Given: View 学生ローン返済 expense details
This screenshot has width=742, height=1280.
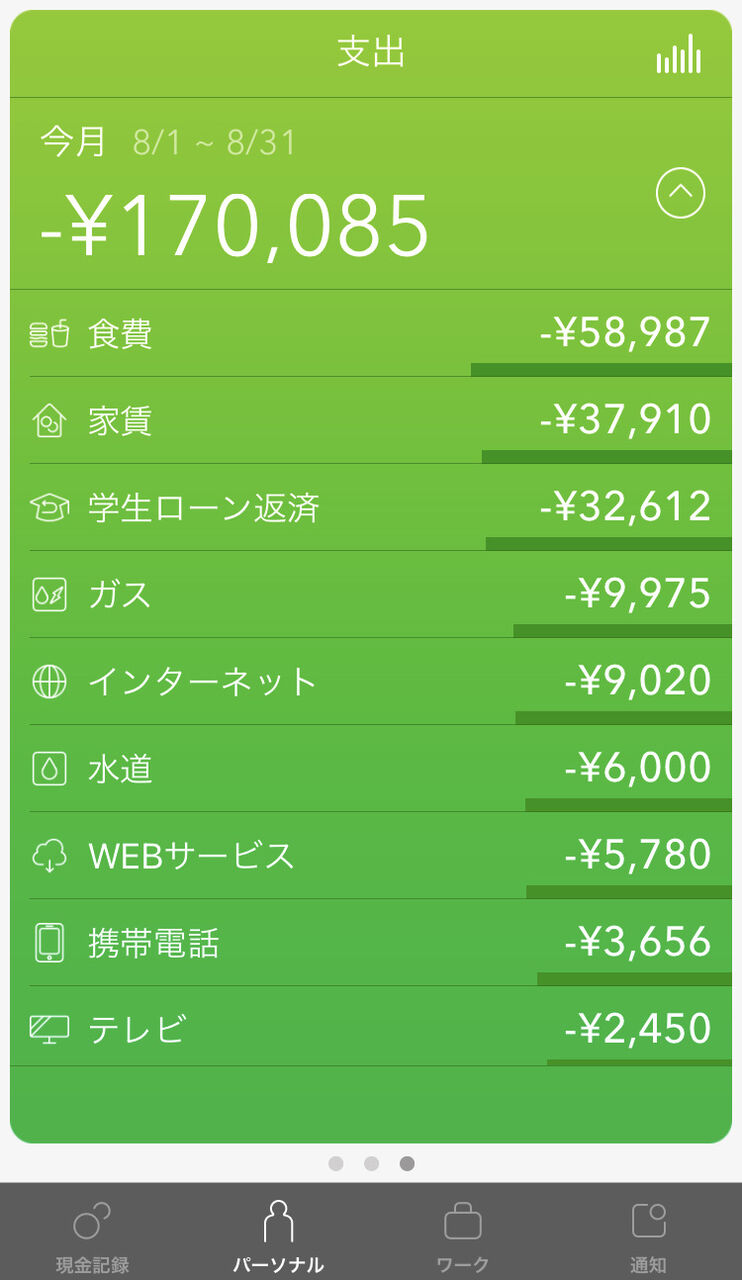Looking at the screenshot, I should [371, 508].
